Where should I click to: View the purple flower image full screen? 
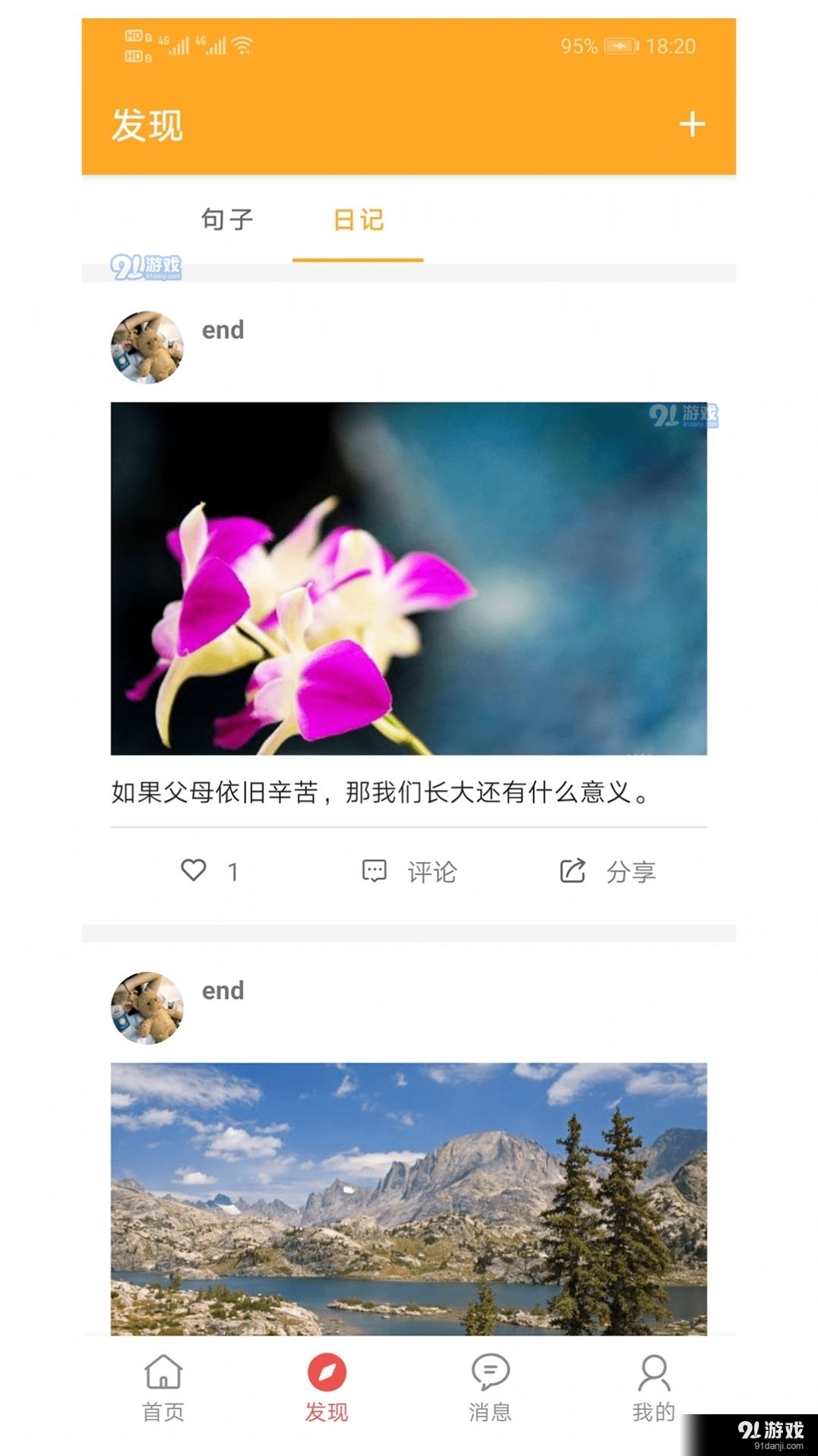point(409,579)
